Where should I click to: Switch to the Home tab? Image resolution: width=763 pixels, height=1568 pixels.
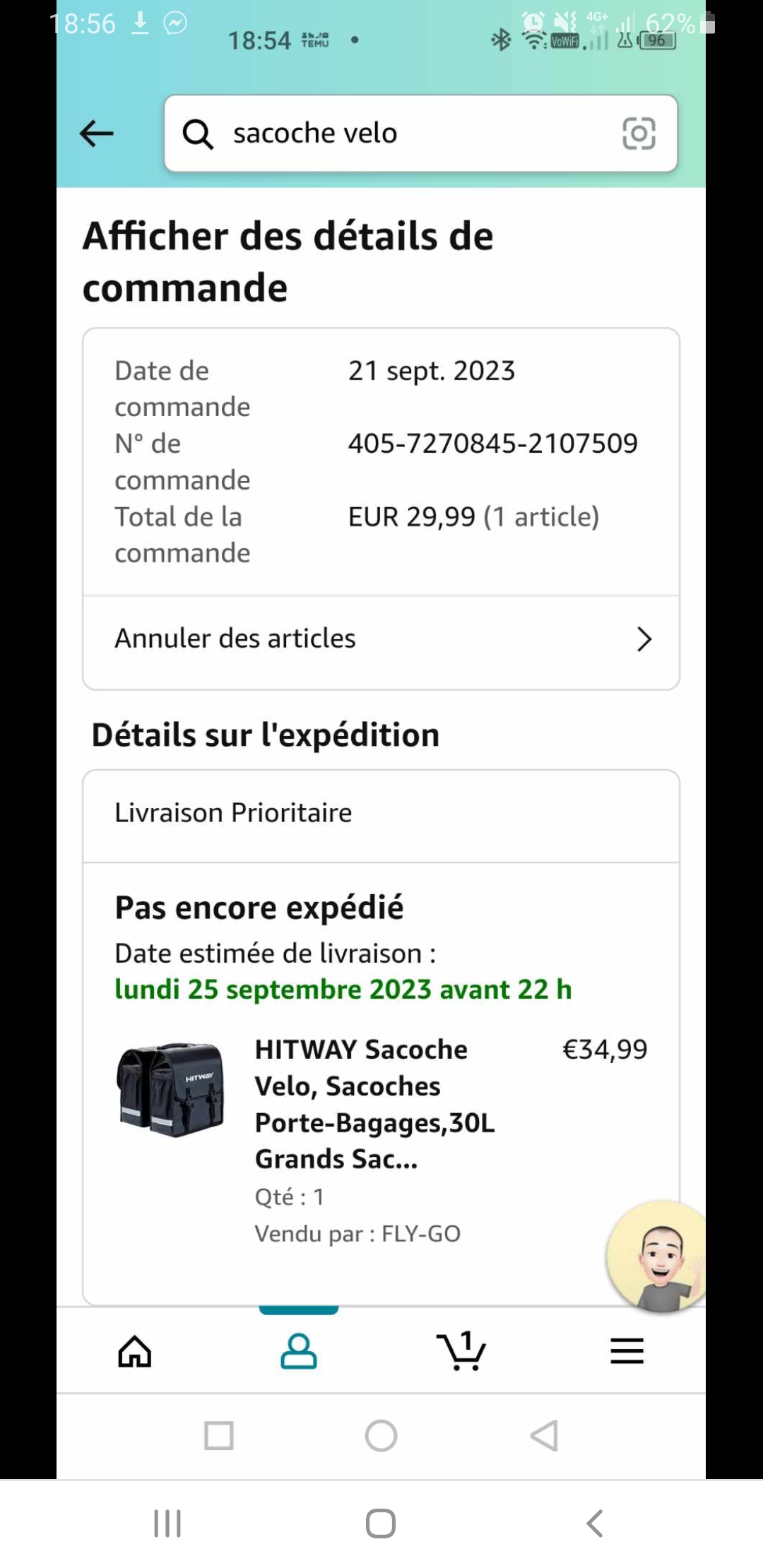click(x=135, y=1352)
